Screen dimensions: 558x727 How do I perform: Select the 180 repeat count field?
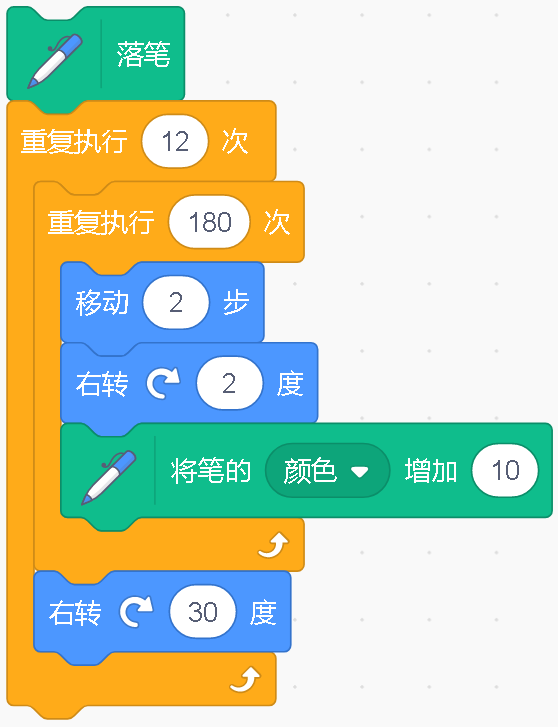[209, 222]
